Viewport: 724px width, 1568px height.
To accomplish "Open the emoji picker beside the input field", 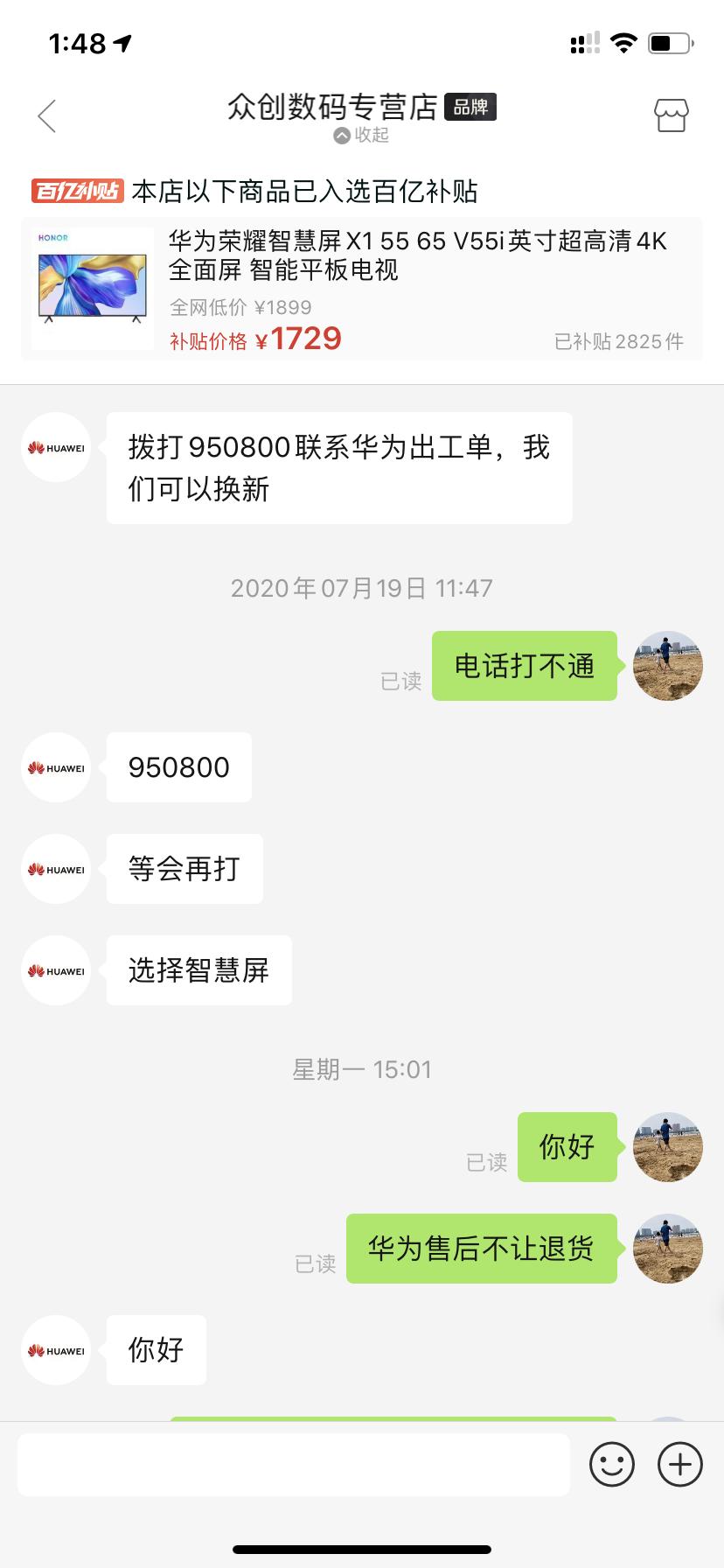I will click(613, 1464).
